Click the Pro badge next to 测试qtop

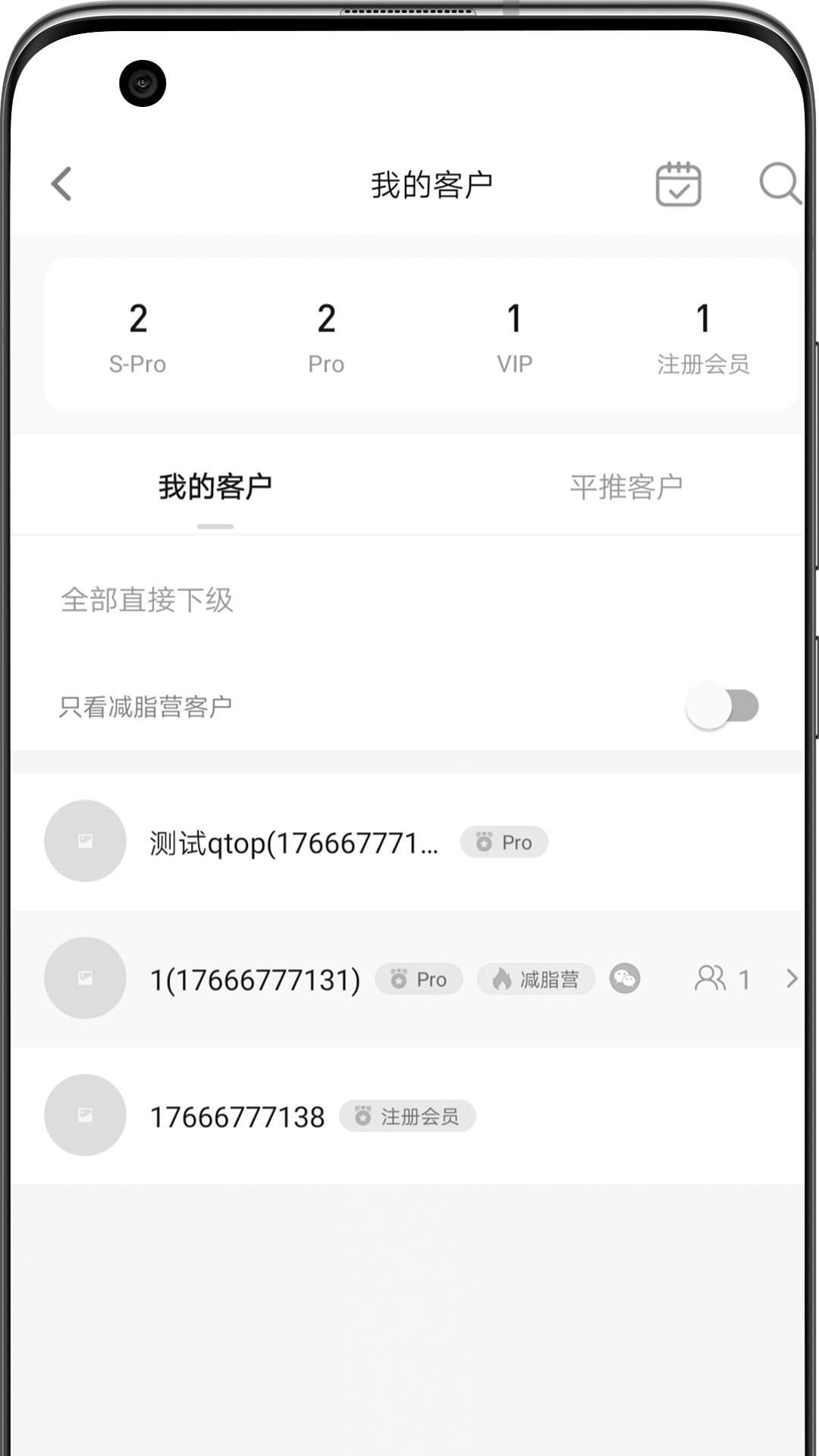pos(504,843)
